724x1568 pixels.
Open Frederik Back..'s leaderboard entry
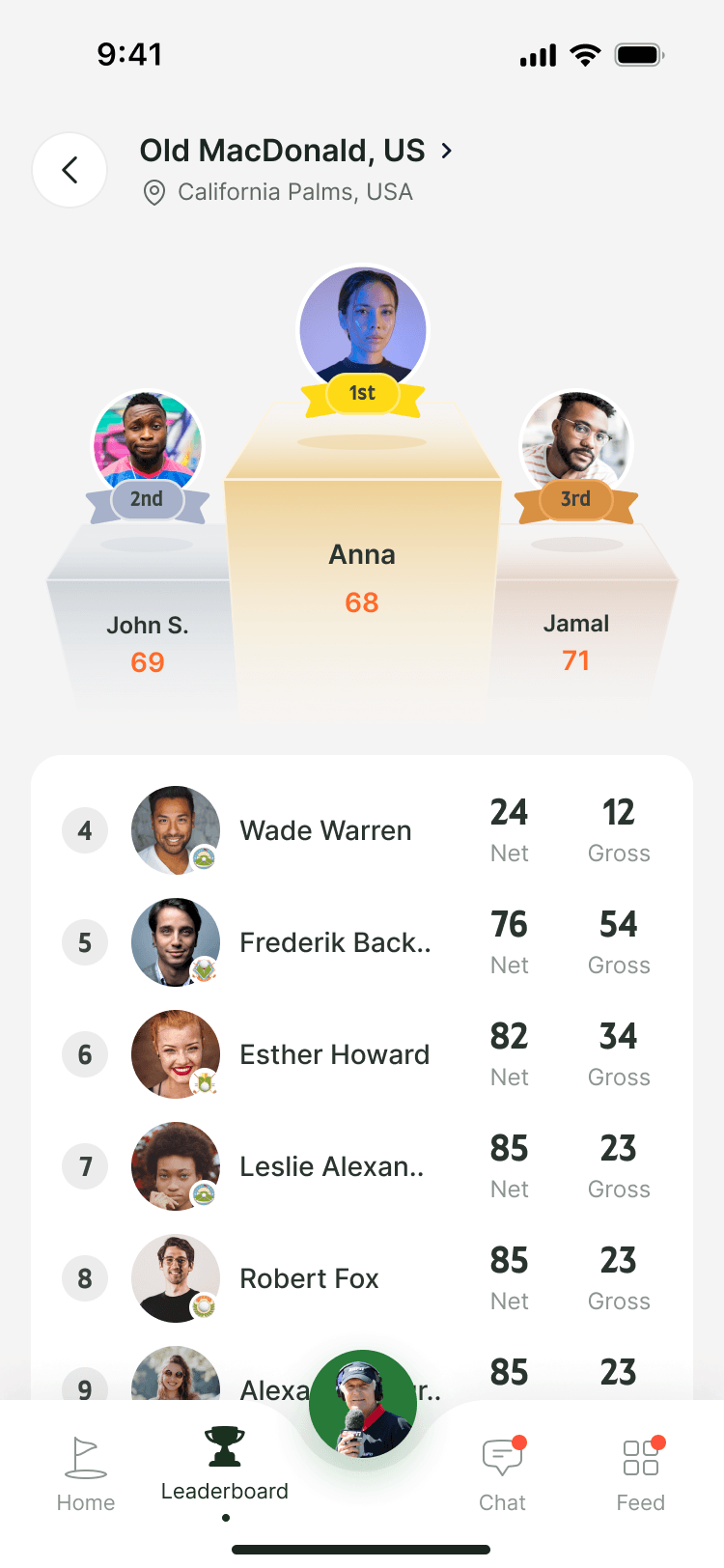pos(334,942)
